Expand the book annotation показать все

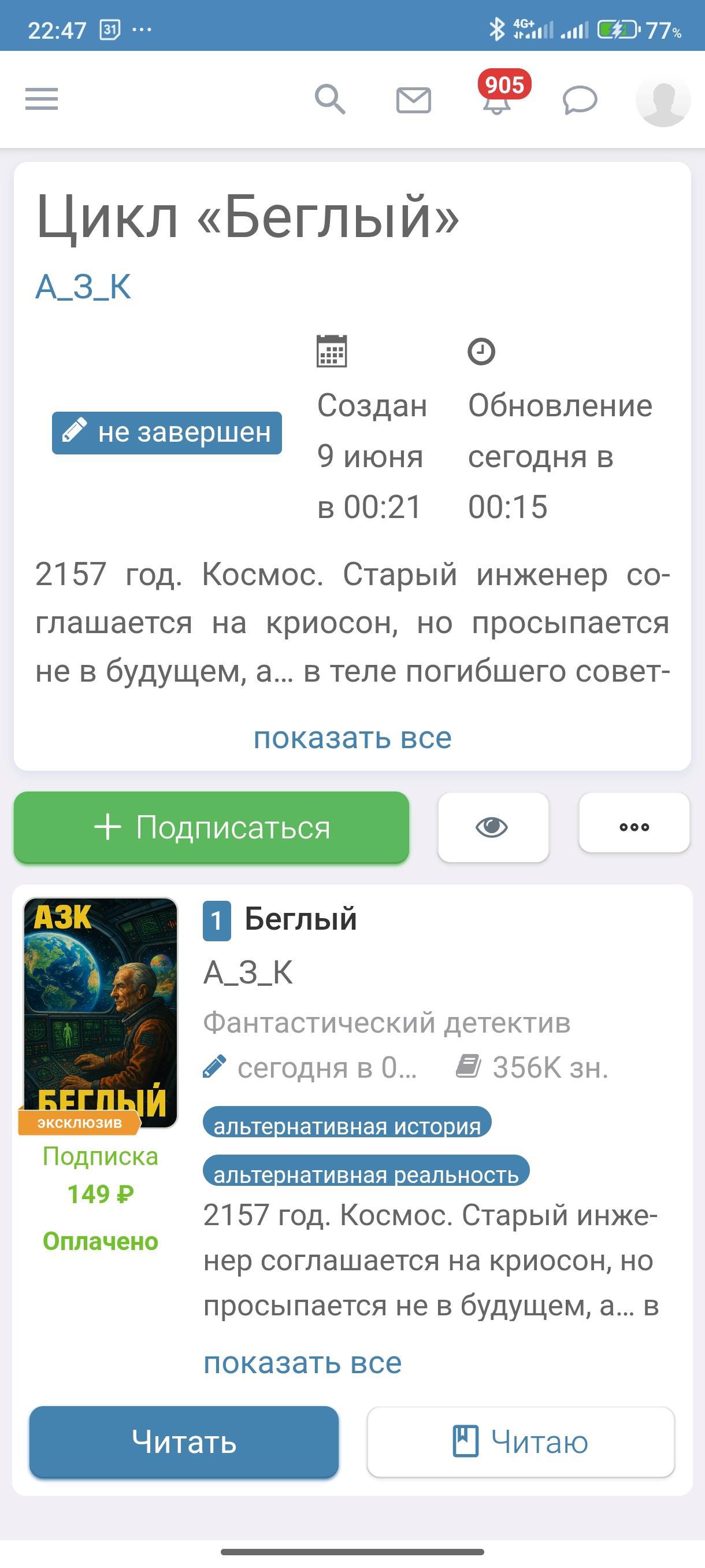[x=302, y=1363]
